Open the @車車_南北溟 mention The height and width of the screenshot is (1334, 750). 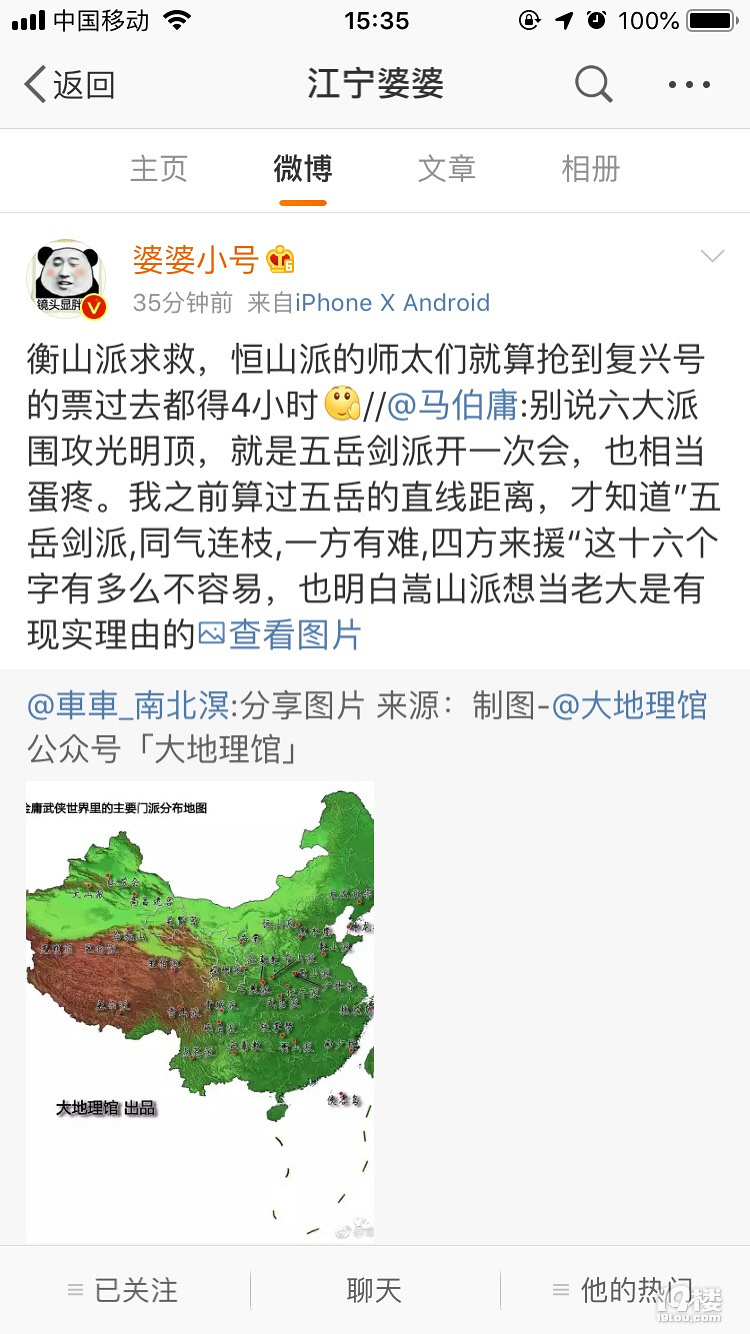tap(128, 706)
